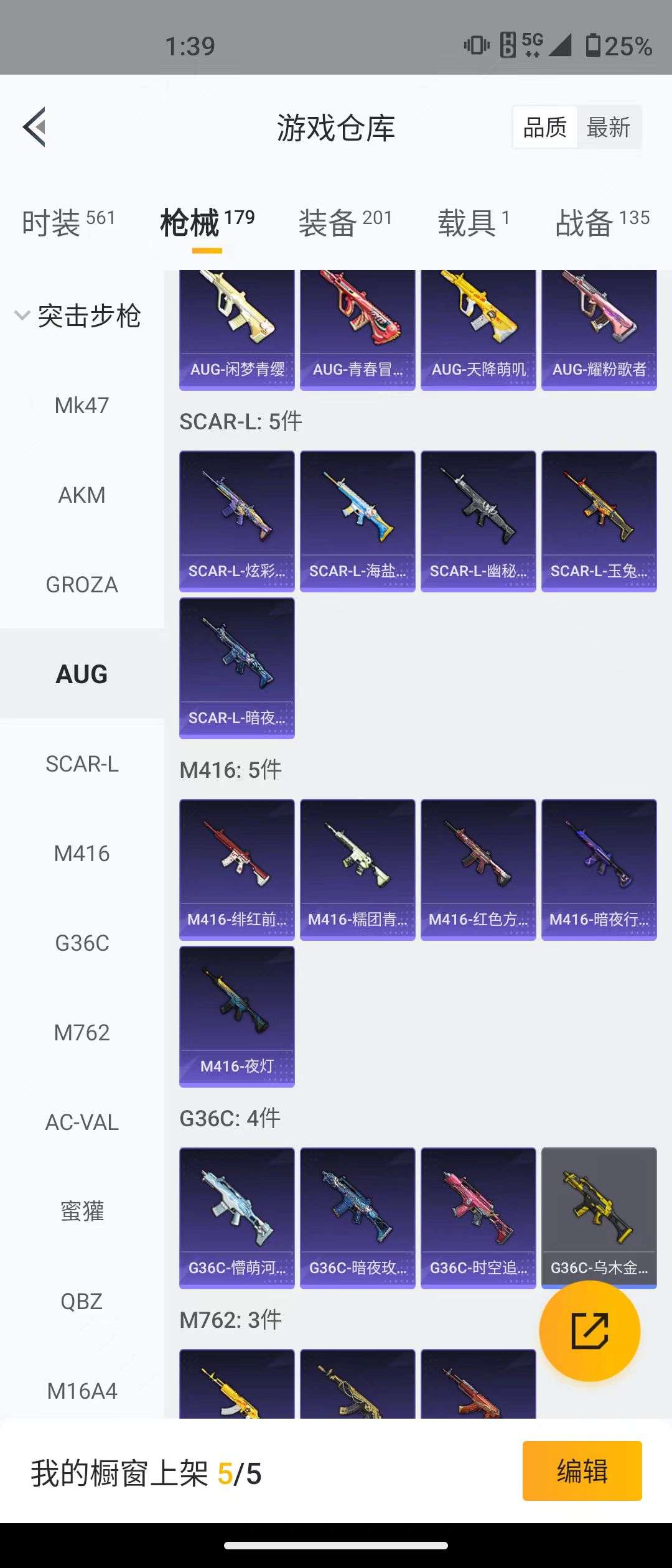
Task: Go back using the arrow icon
Action: click(35, 127)
